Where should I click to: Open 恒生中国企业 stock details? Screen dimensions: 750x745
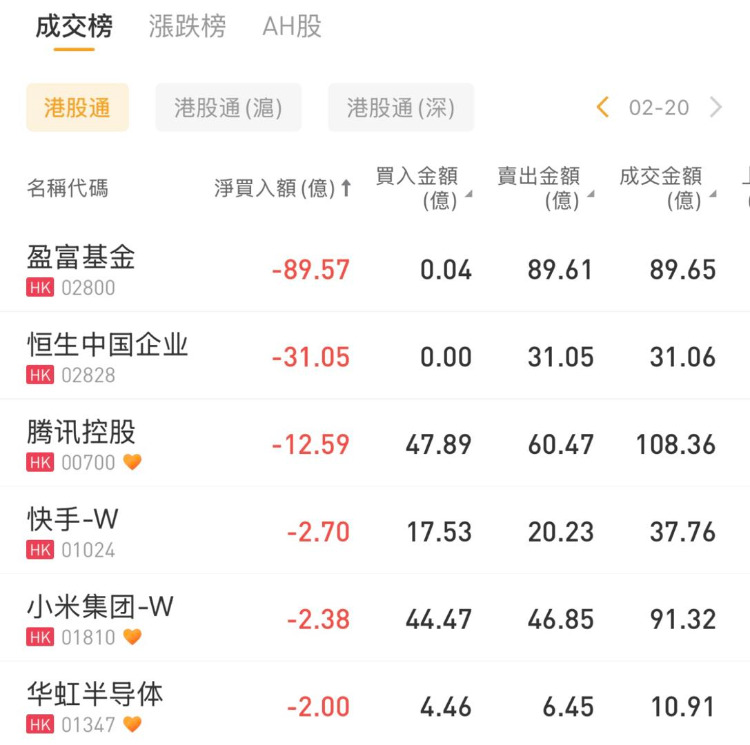click(107, 357)
